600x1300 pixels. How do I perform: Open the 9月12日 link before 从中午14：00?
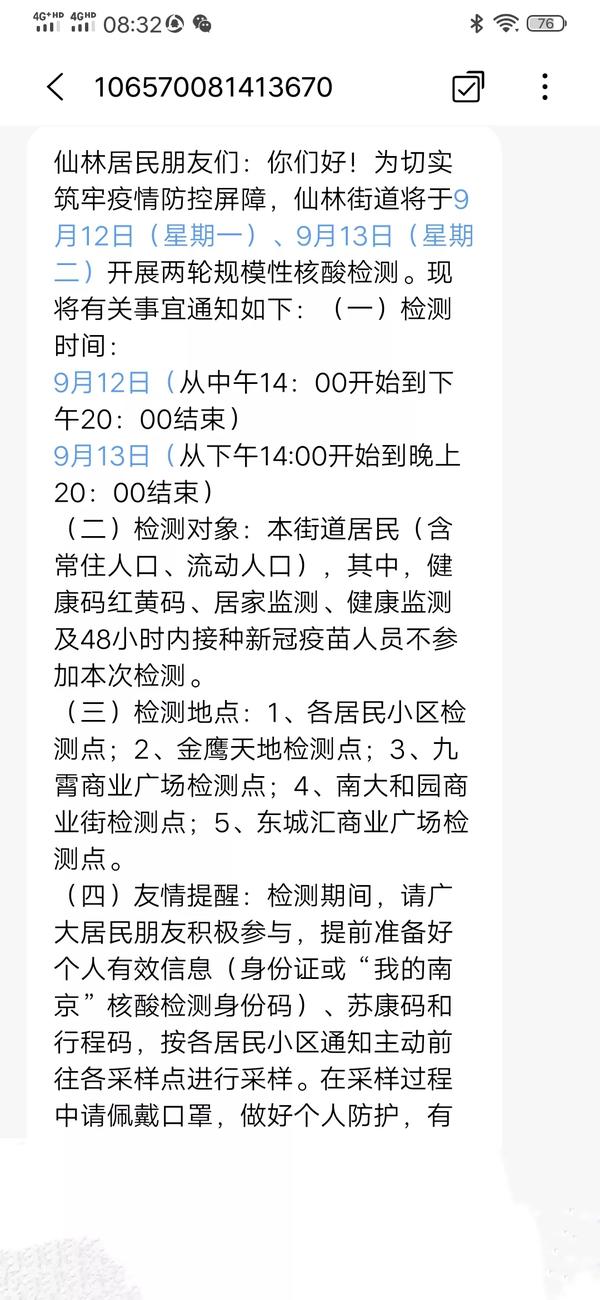[x=103, y=383]
